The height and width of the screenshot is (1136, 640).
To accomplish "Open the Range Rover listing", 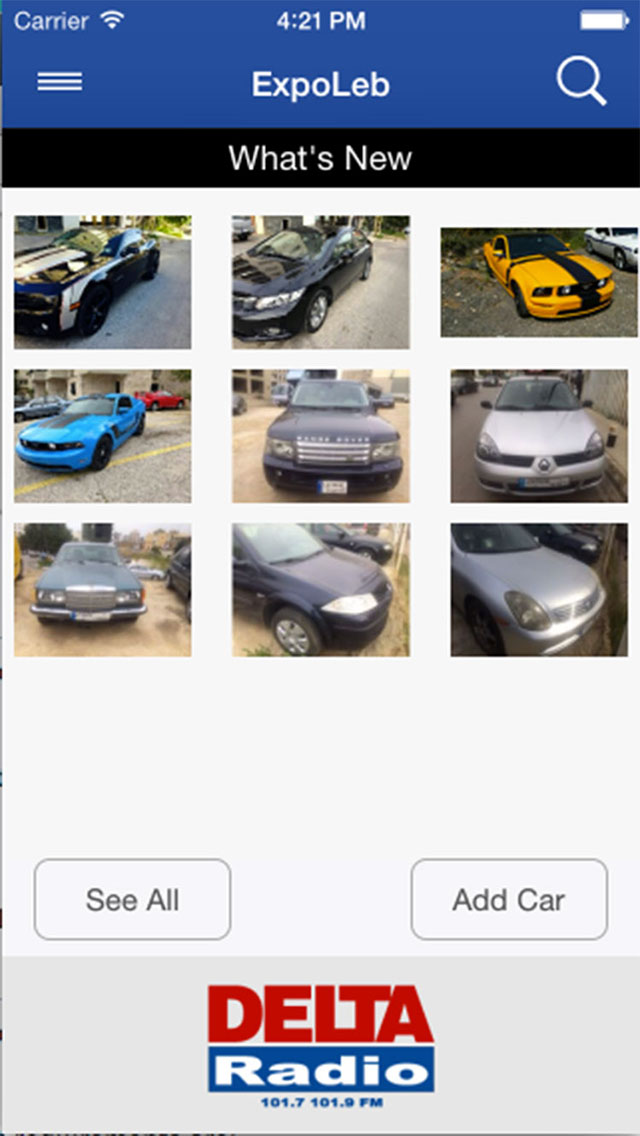I will [x=321, y=436].
